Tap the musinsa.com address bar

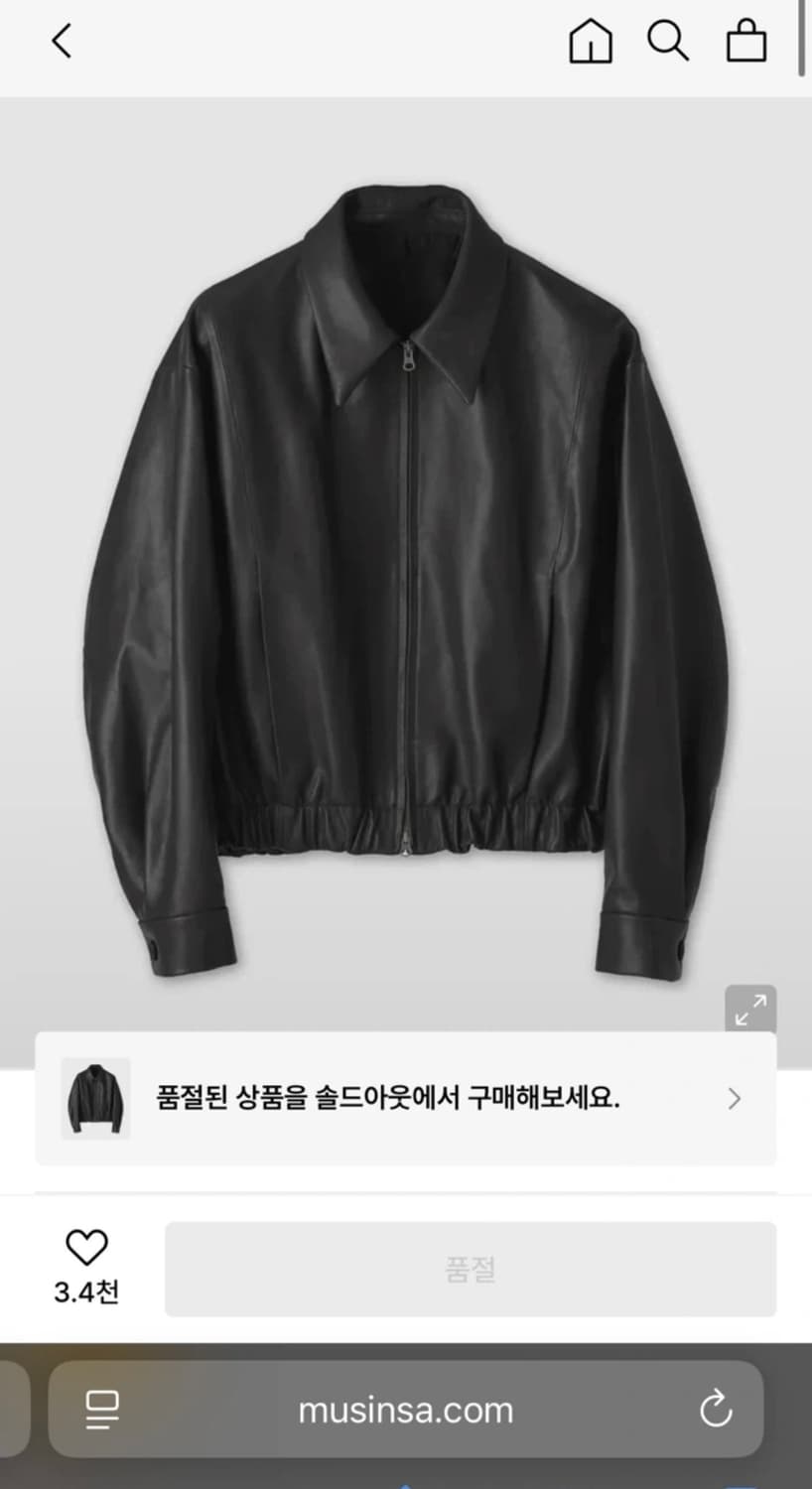[x=405, y=1409]
